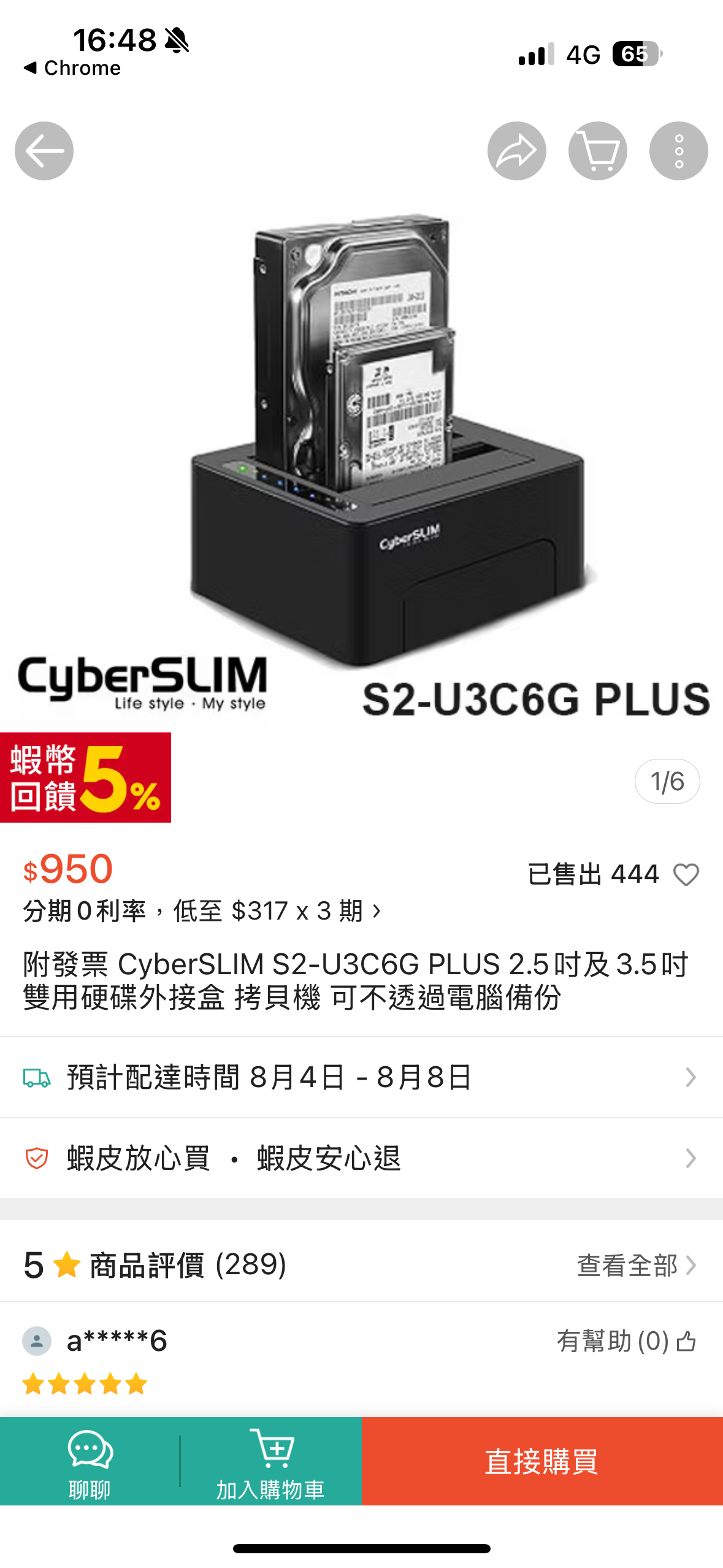Open estimated delivery time row

coord(361,1077)
